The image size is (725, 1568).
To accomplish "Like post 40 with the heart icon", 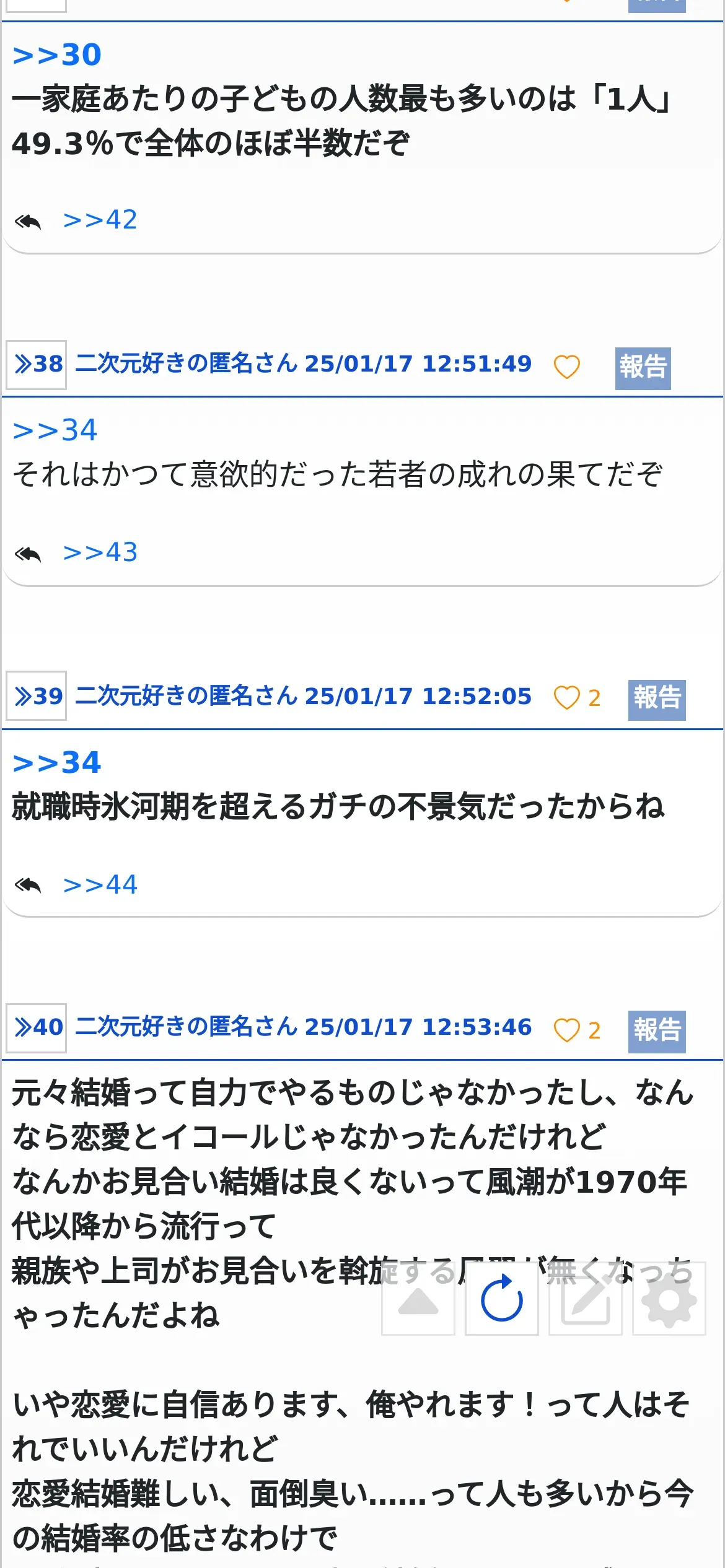I will [566, 1030].
